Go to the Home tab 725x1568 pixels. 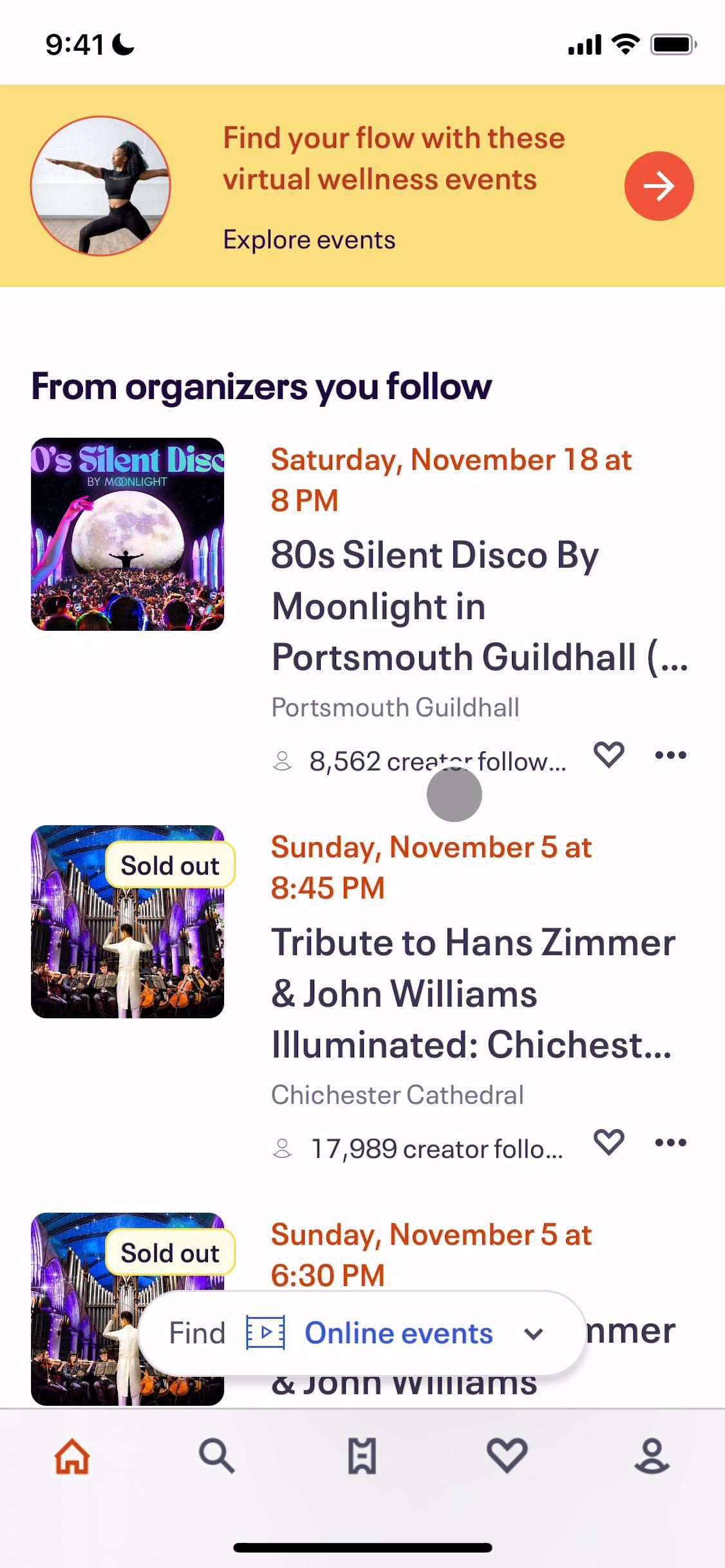(72, 1456)
